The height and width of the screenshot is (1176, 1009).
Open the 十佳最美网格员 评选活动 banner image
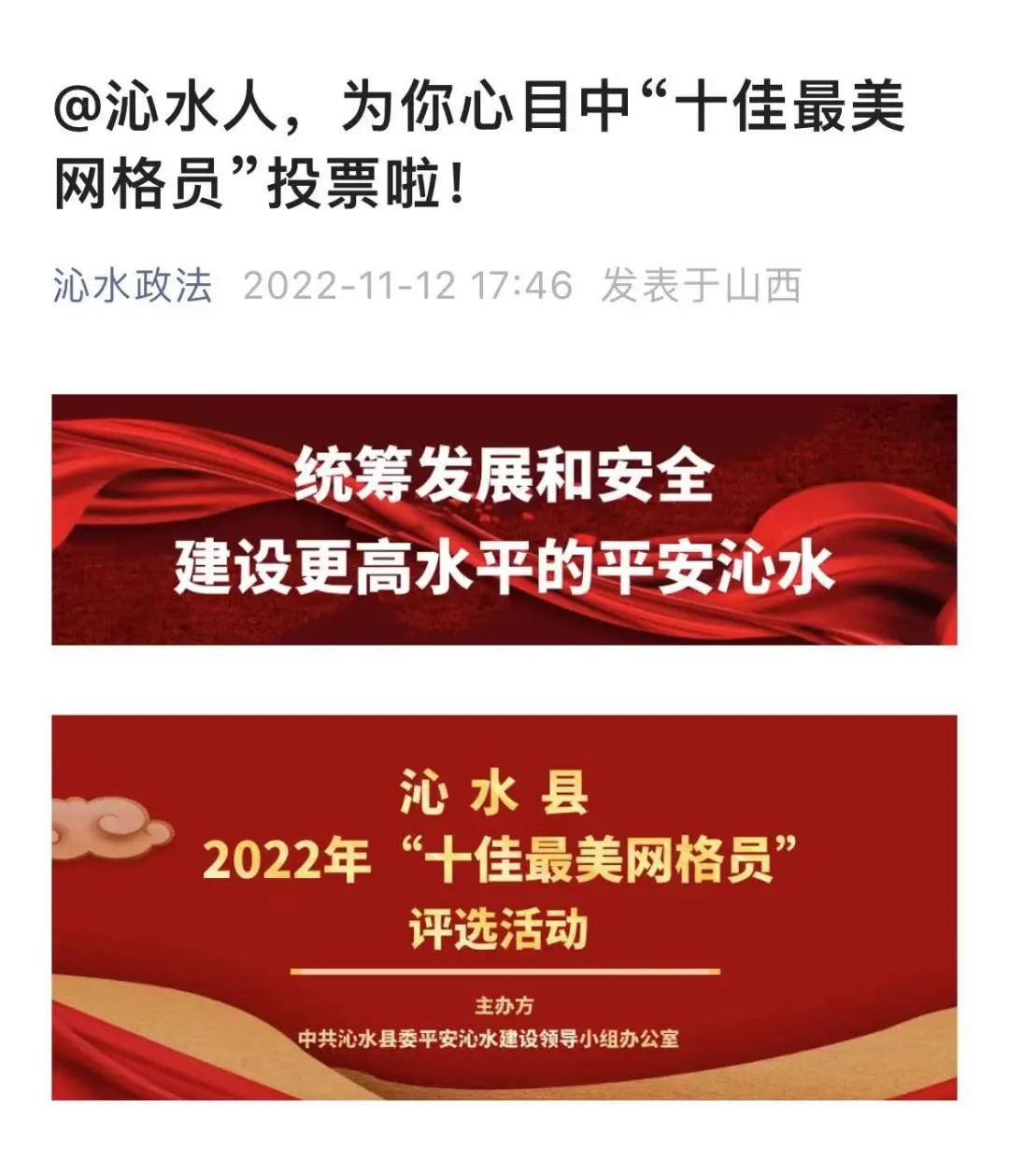pos(504,906)
